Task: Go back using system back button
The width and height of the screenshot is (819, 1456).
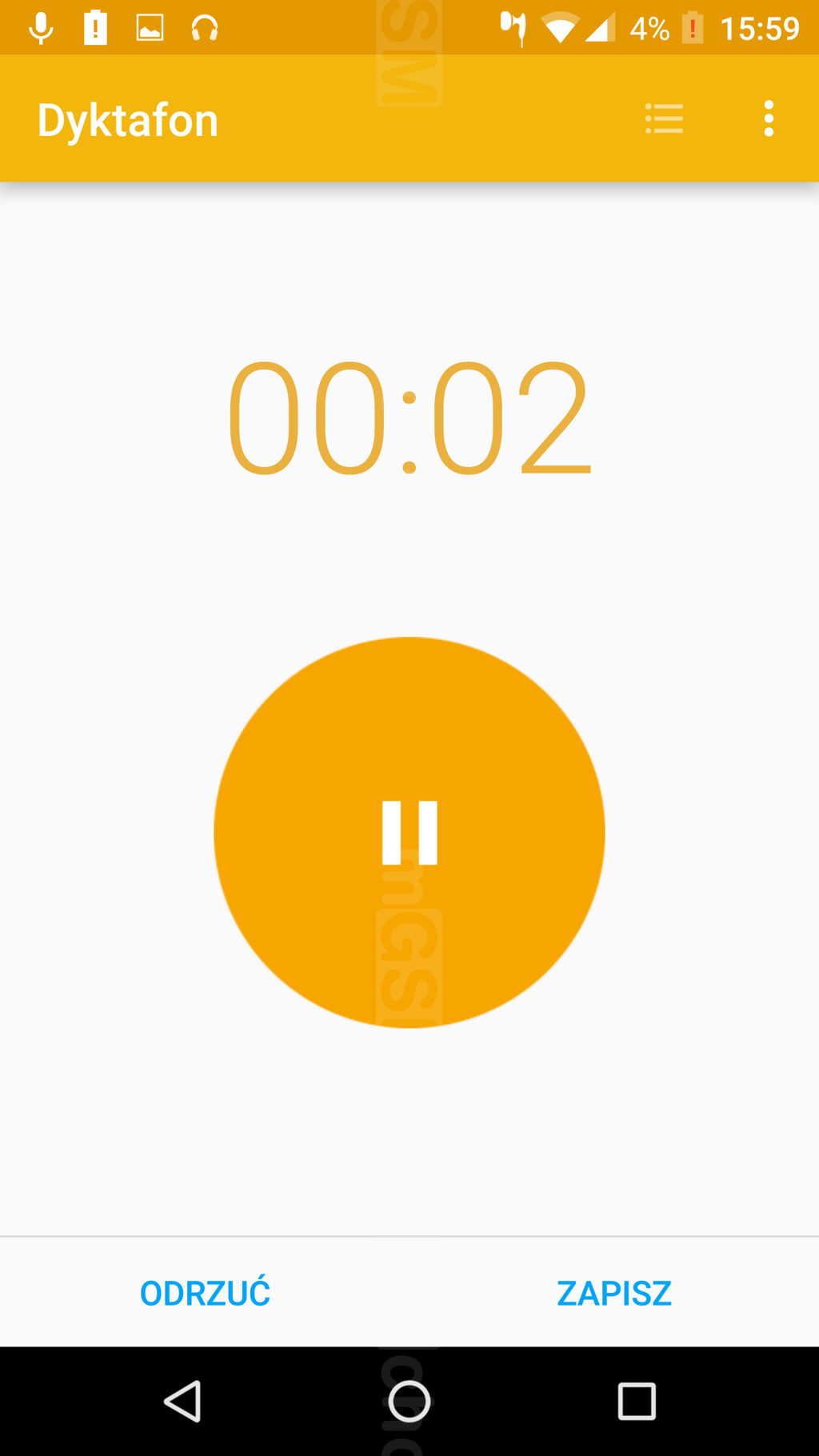Action: pos(182,1401)
